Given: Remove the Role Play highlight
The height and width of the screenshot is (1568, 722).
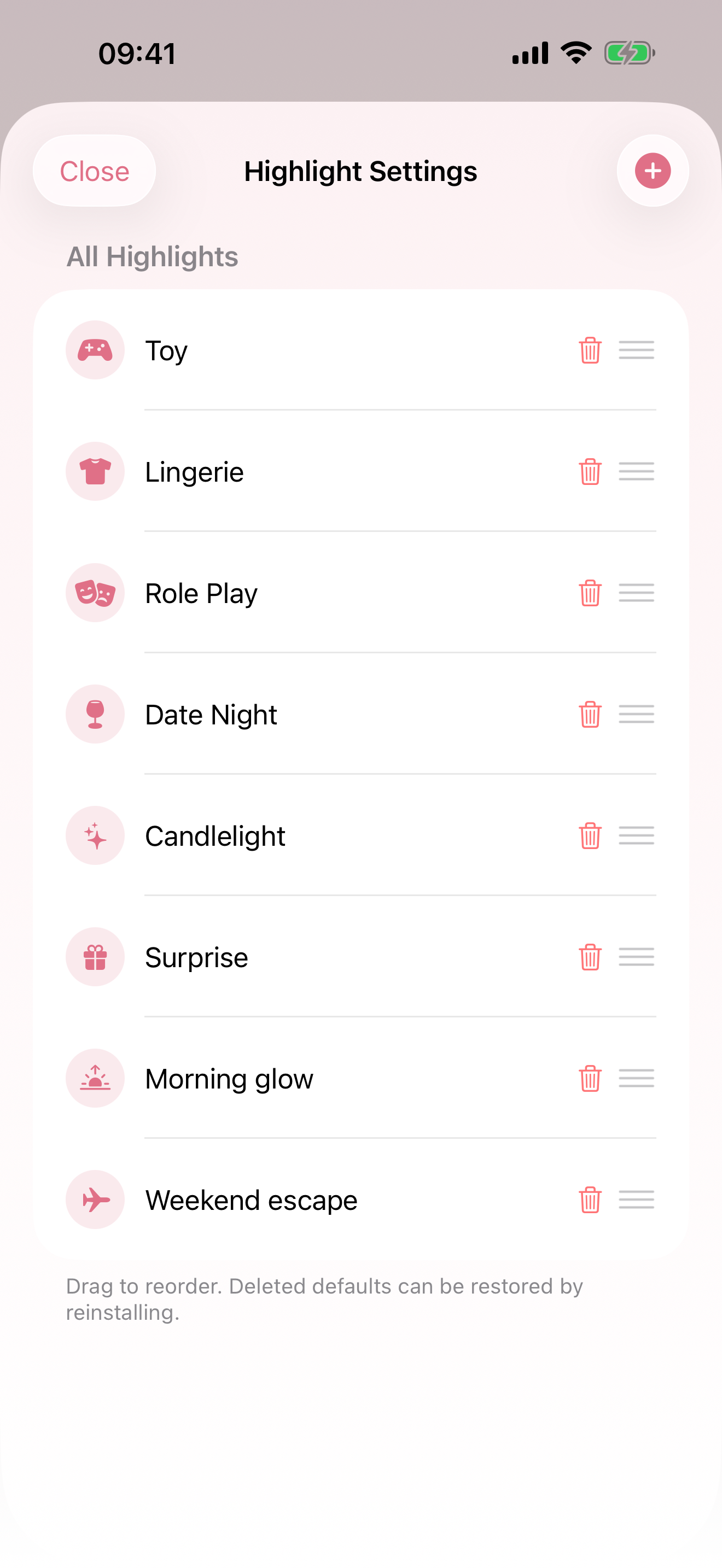Looking at the screenshot, I should [589, 593].
